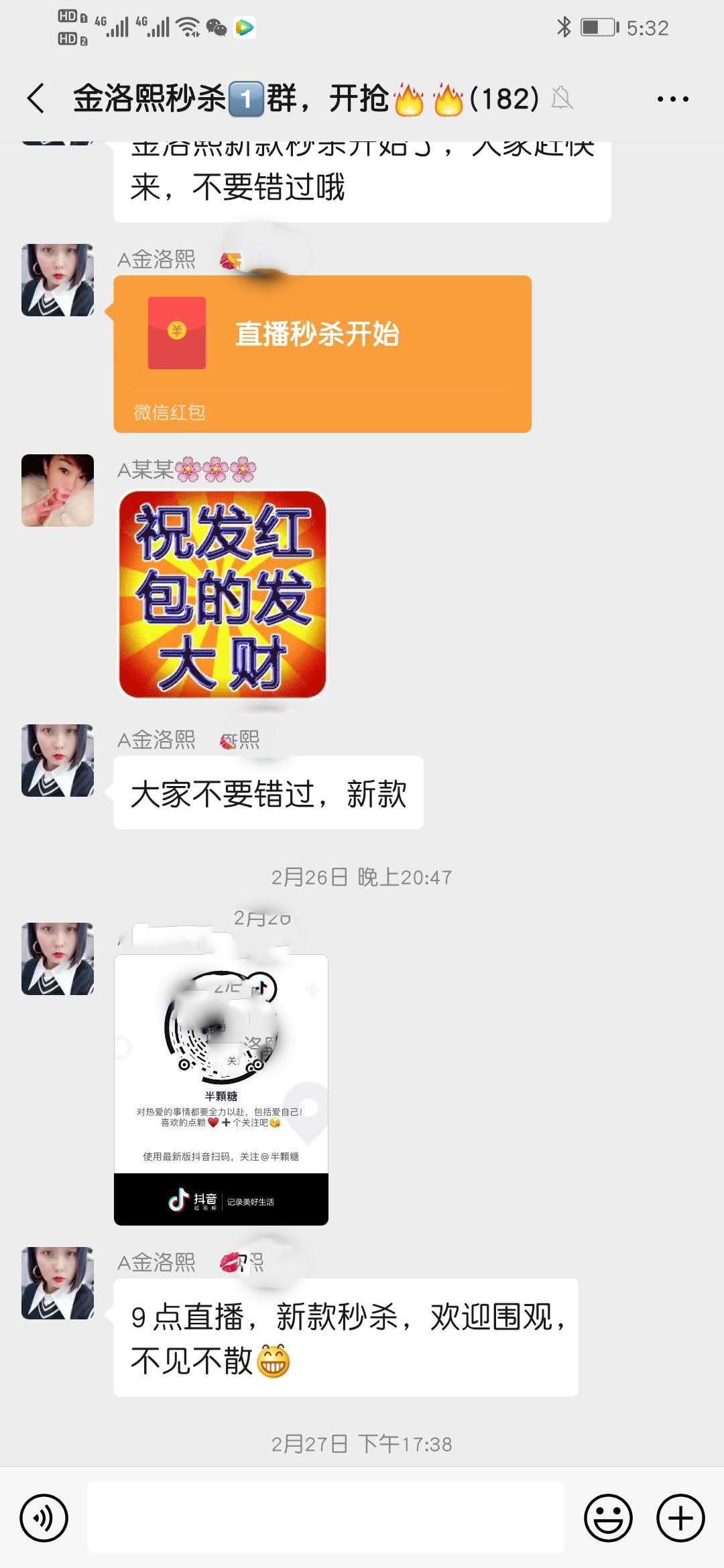Open the 直播秒杀开始 red packet
The image size is (724, 1568).
point(322,353)
